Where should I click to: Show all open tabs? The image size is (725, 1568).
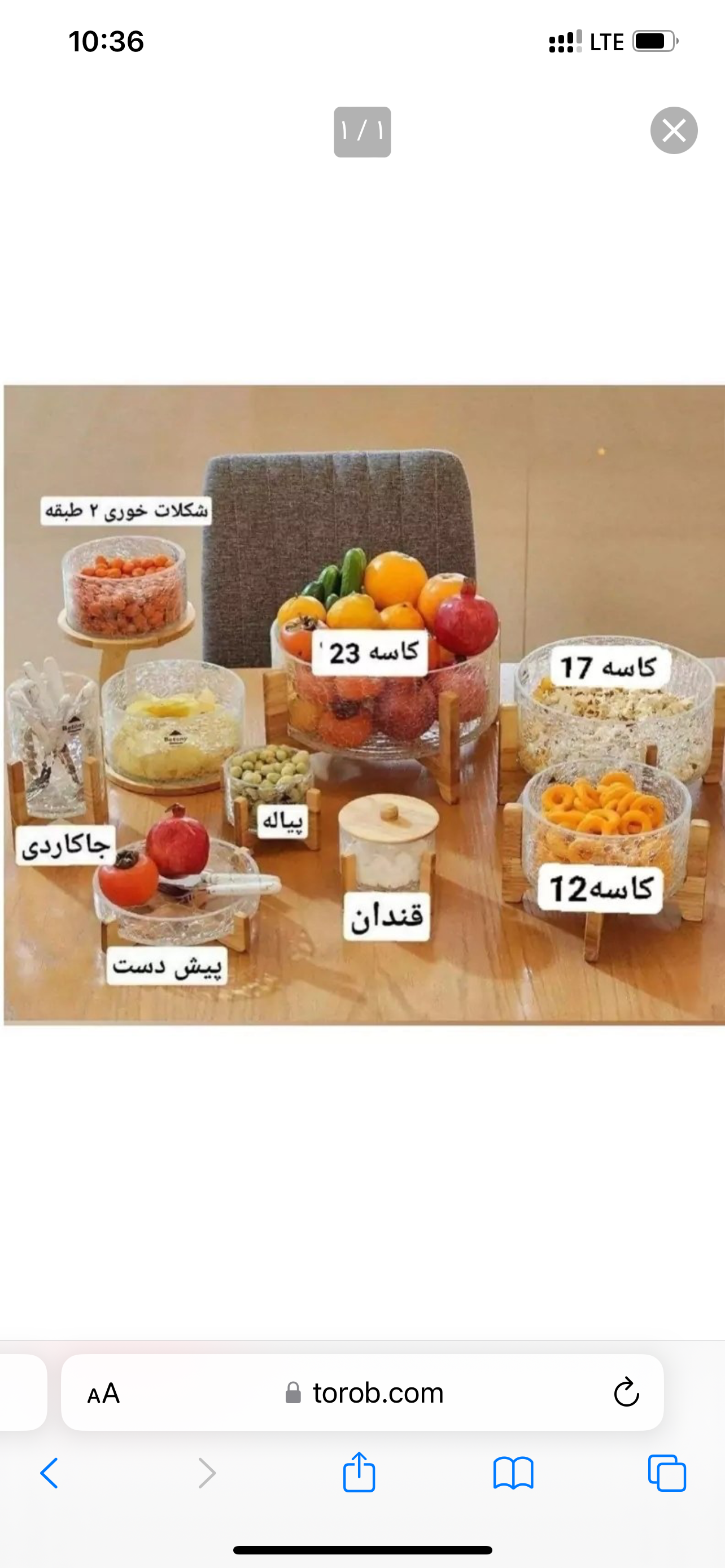point(667,1474)
